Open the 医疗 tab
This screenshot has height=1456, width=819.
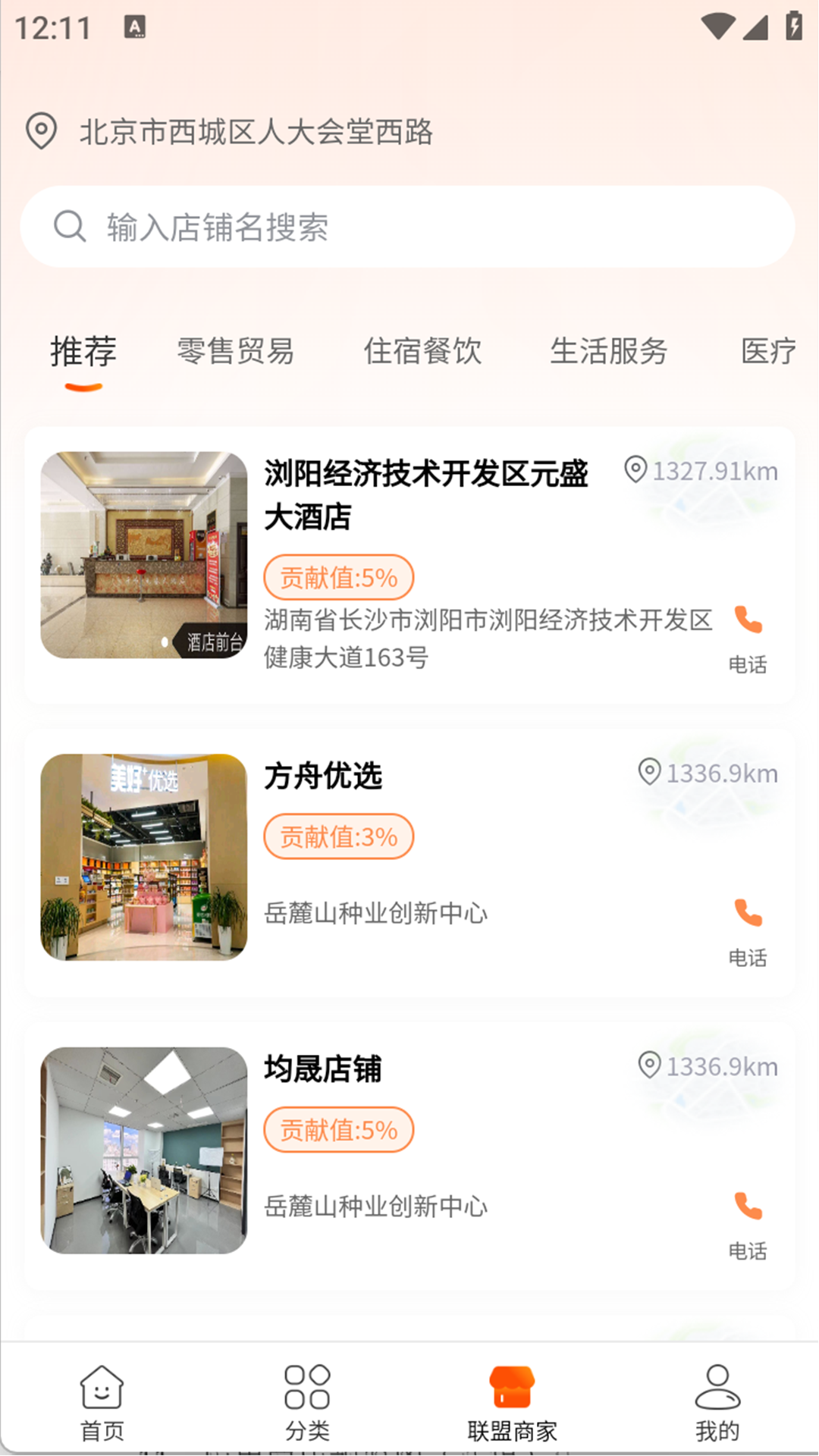770,351
